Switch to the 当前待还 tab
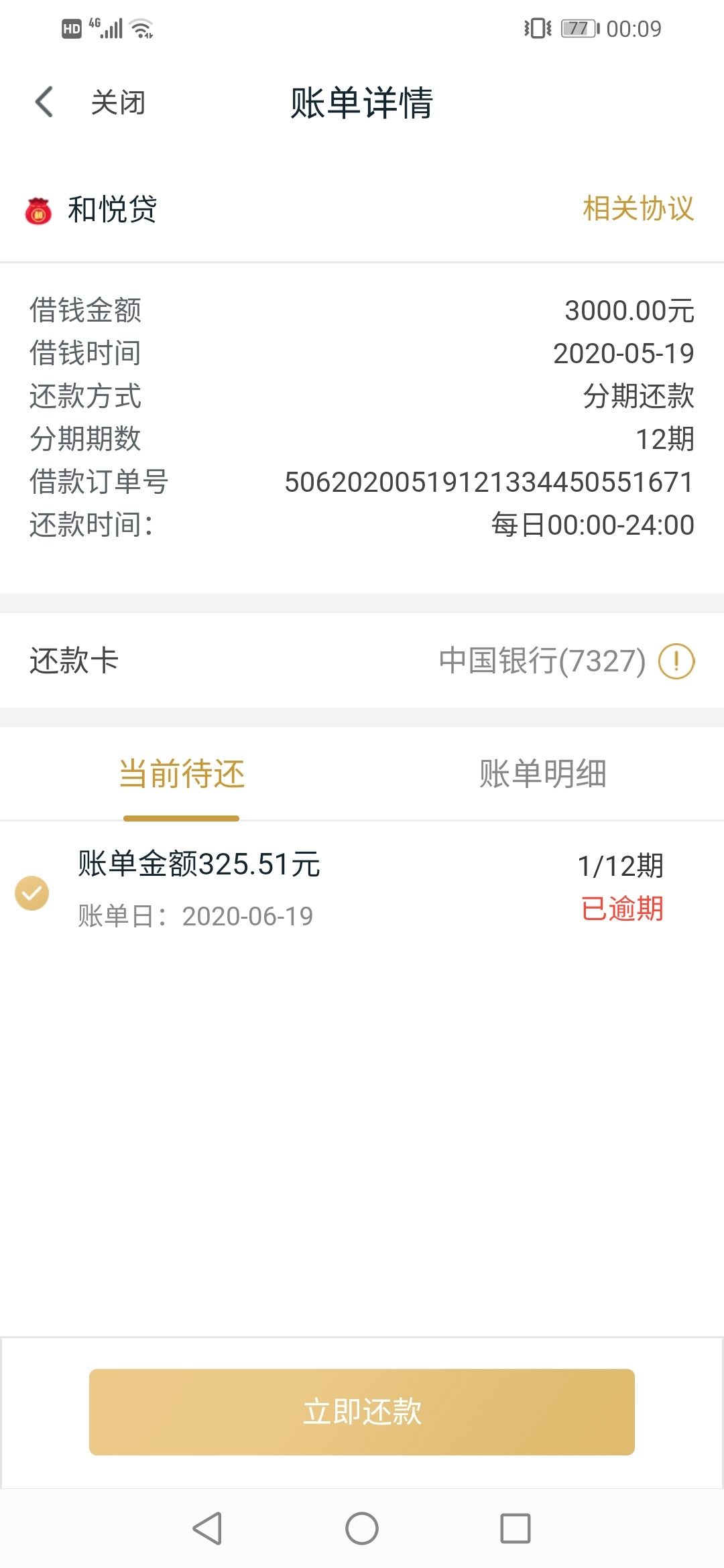Image resolution: width=724 pixels, height=1568 pixels. (182, 774)
